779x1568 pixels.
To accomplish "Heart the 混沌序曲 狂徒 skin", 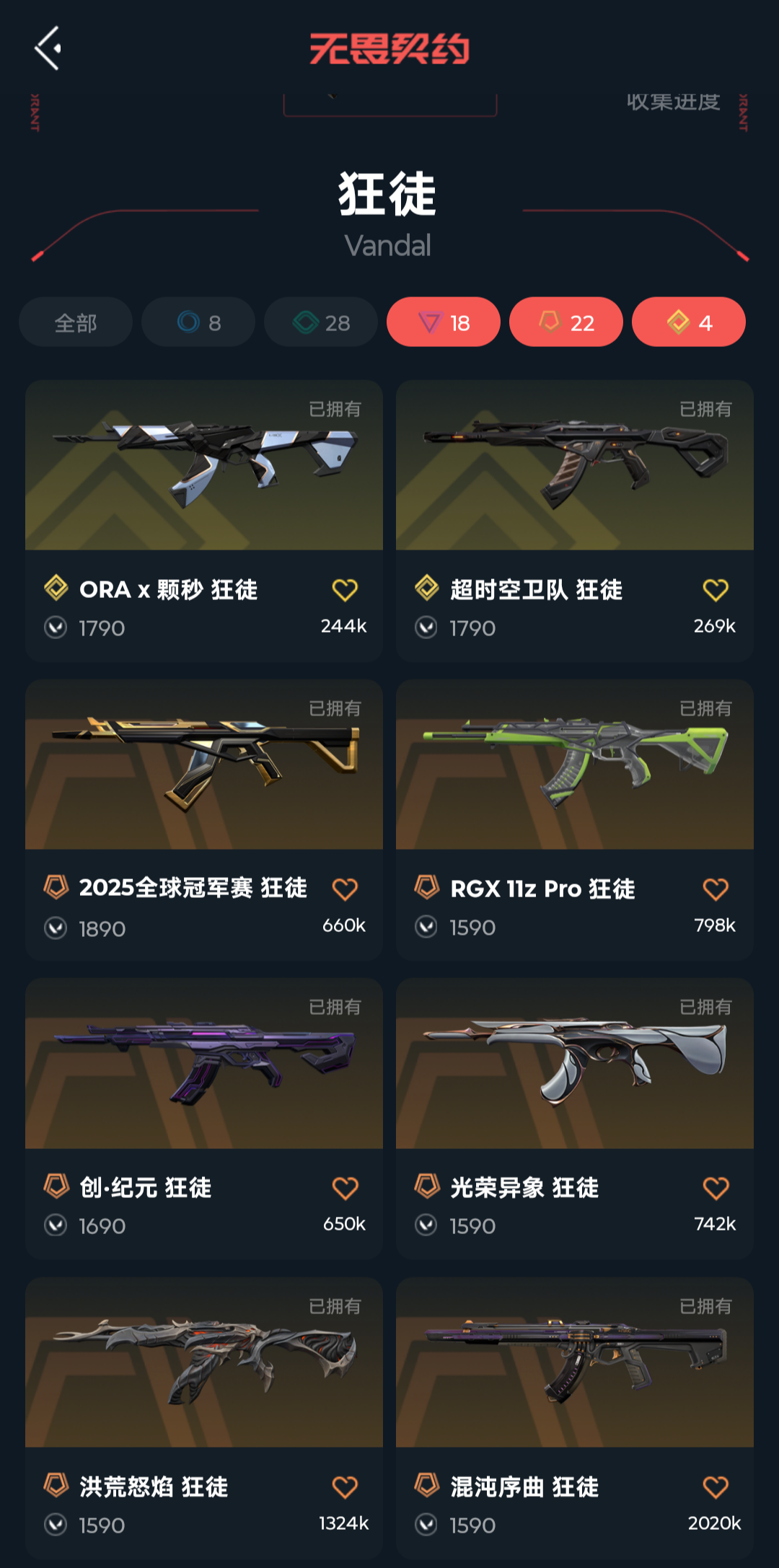I will click(x=716, y=1487).
